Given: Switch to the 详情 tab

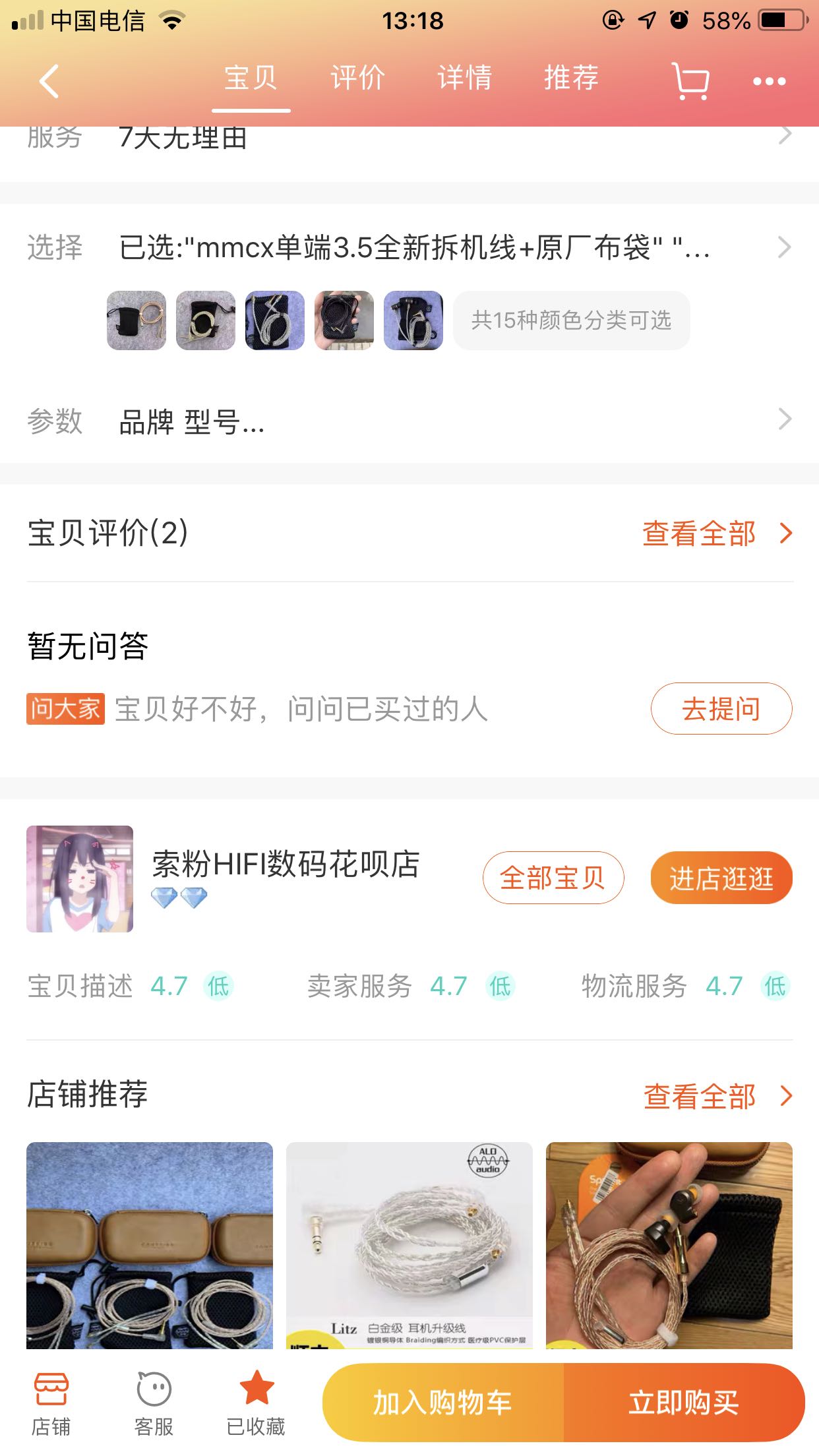Looking at the screenshot, I should pos(464,78).
